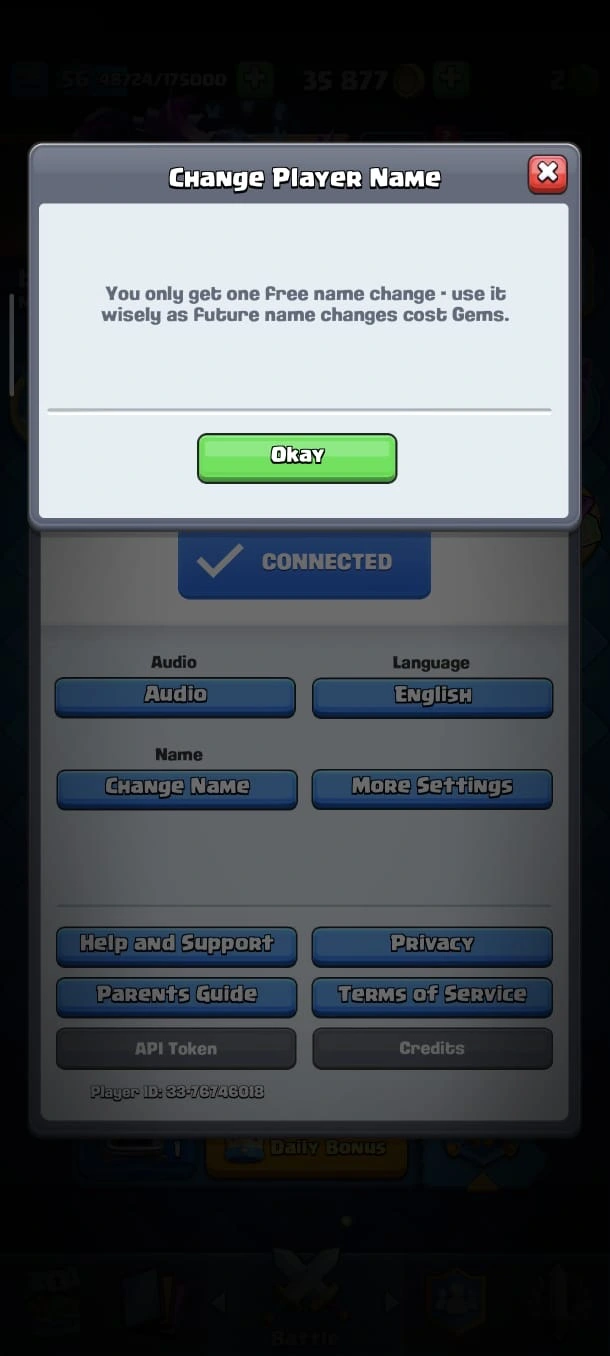
Task: Tap the Change Name button
Action: (177, 788)
